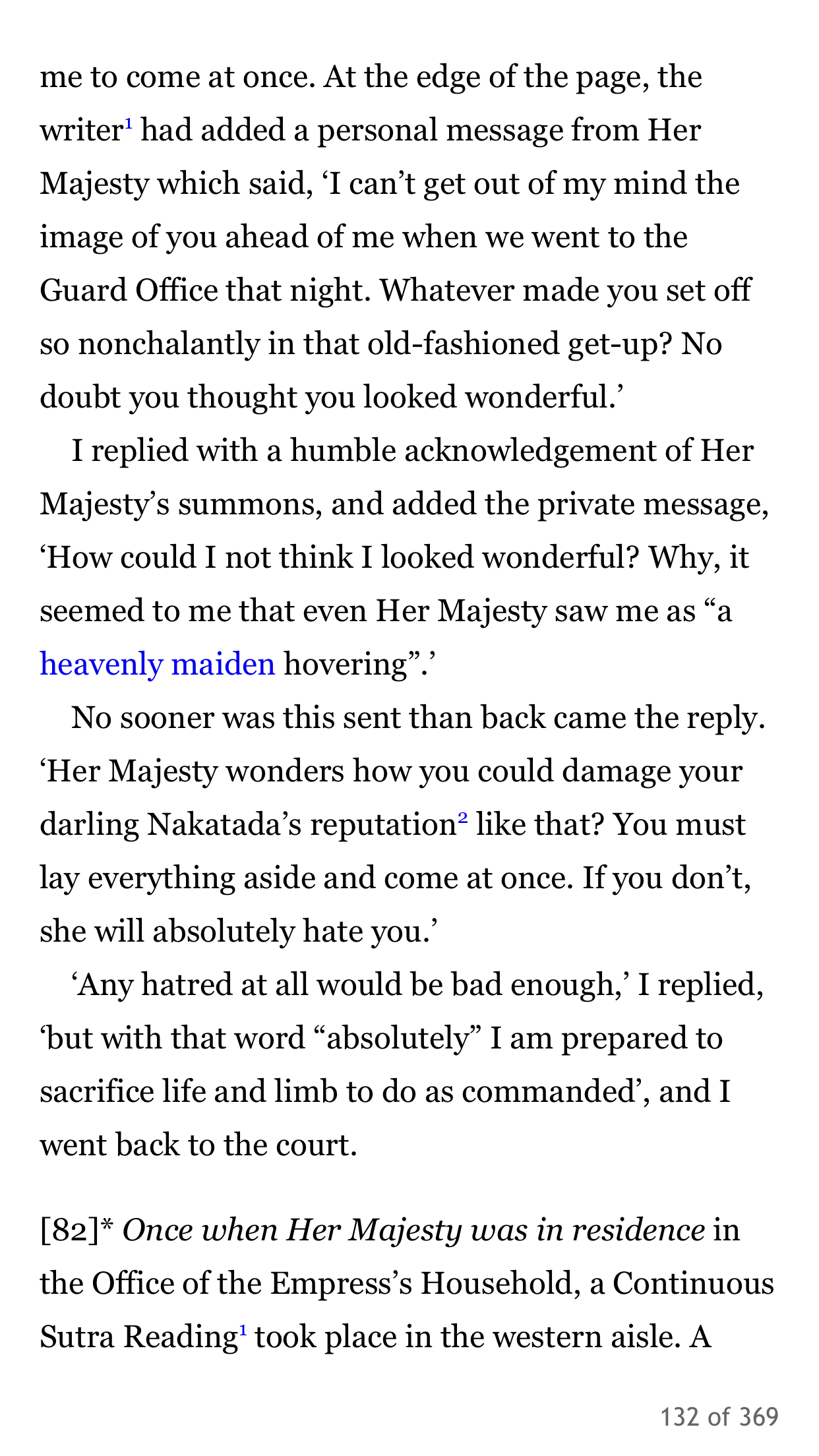The image size is (819, 1456).
Task: Open footnote 1 after Continuous Sutra Reading
Action: [x=243, y=1330]
